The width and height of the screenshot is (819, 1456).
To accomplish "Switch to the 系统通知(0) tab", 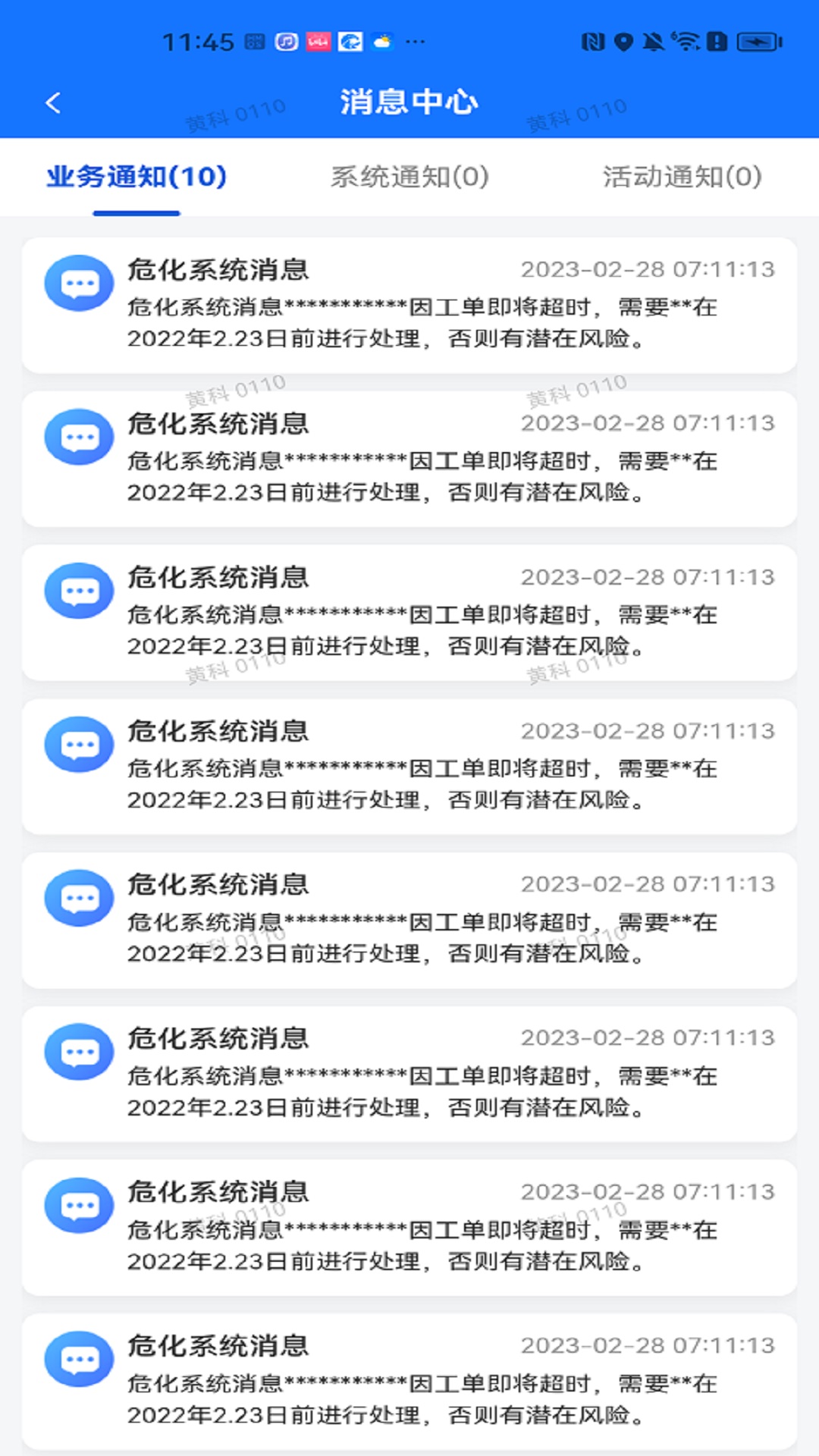I will click(409, 177).
